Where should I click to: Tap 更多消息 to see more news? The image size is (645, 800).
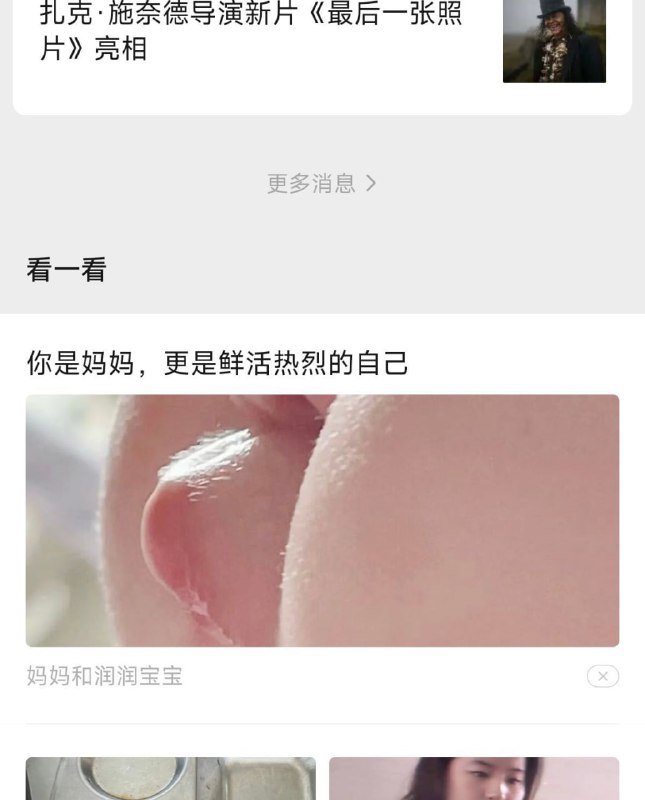[321, 183]
